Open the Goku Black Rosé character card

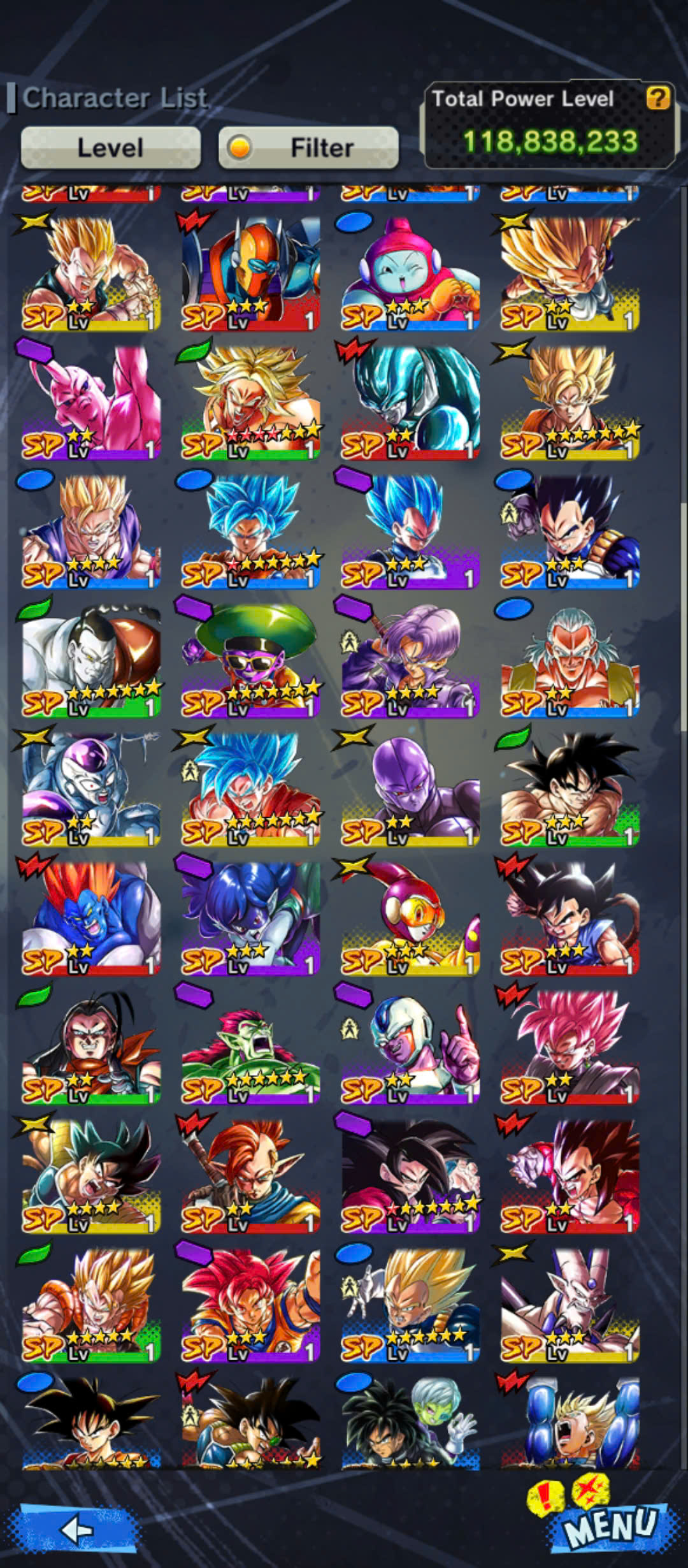click(x=570, y=1047)
